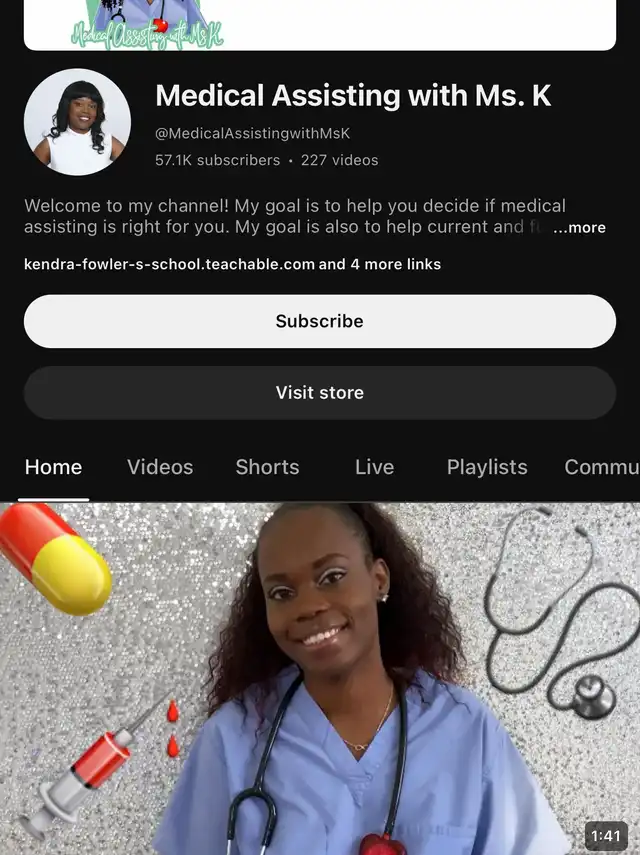
Task: Subscribe to Medical Assisting with Ms. K
Action: click(x=320, y=321)
